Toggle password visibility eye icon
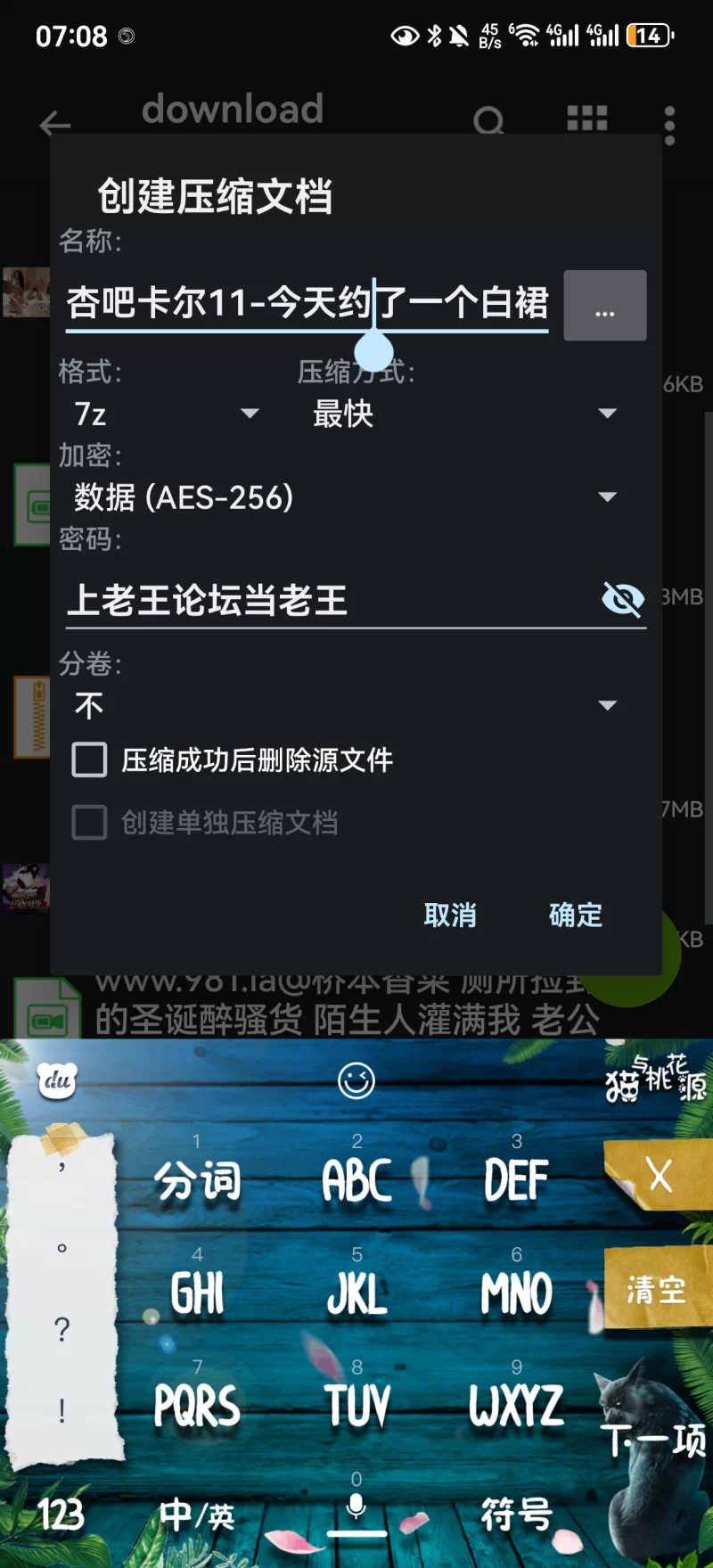The width and height of the screenshot is (713, 1568). (622, 599)
